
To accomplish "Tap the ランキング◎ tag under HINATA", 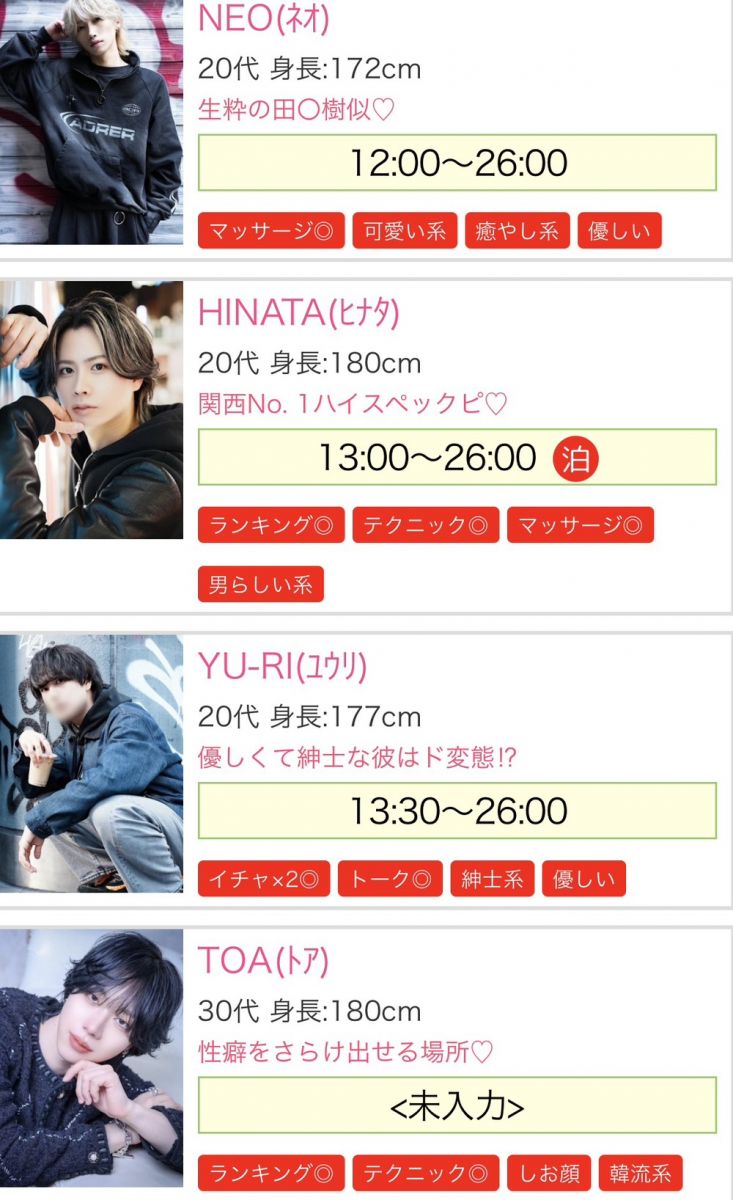I will coord(271,525).
